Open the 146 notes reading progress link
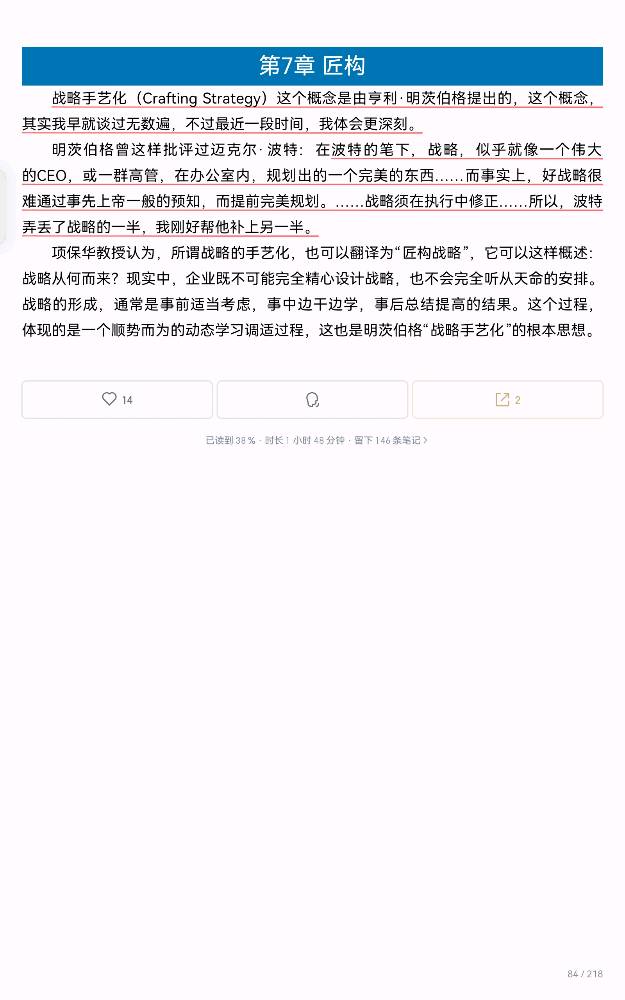 (x=316, y=440)
